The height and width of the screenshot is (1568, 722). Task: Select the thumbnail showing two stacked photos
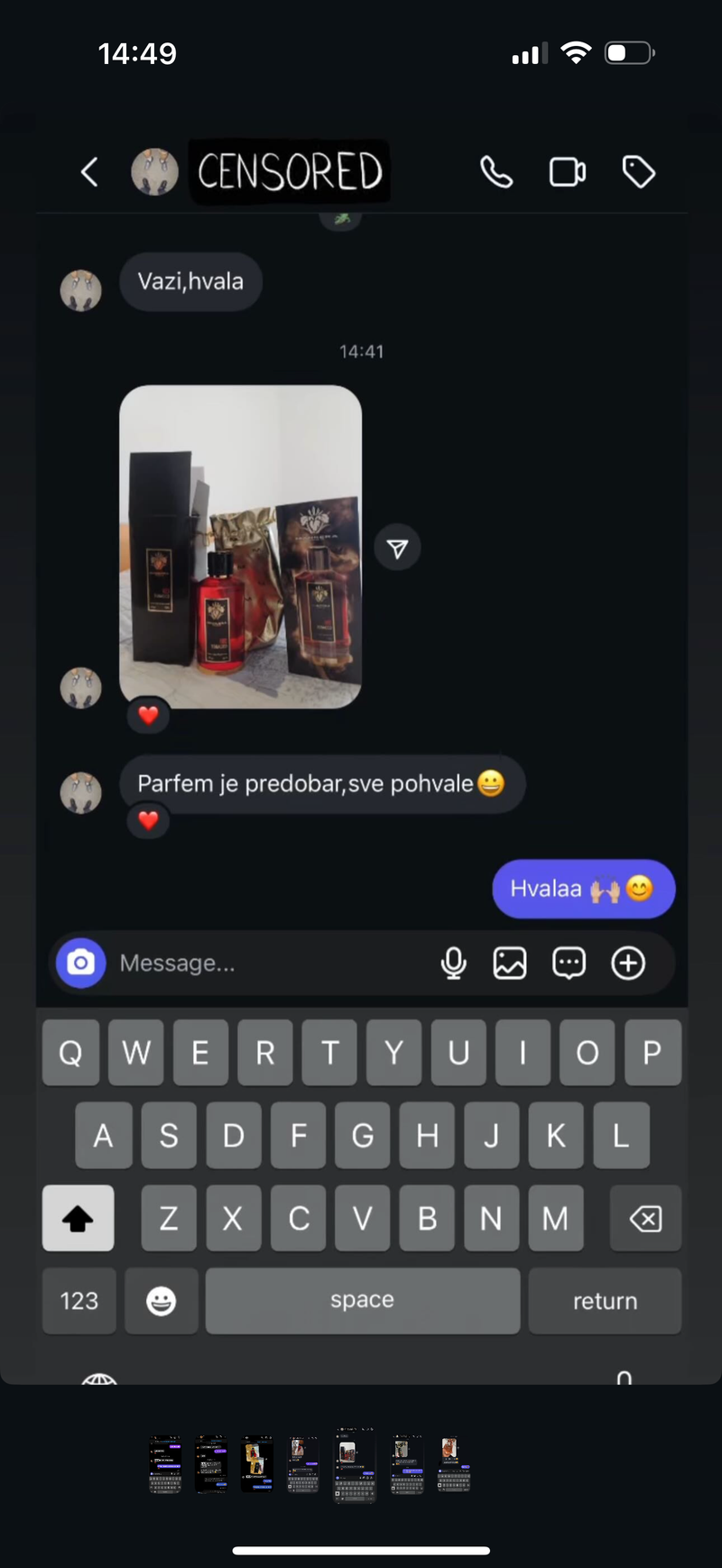click(x=257, y=1464)
